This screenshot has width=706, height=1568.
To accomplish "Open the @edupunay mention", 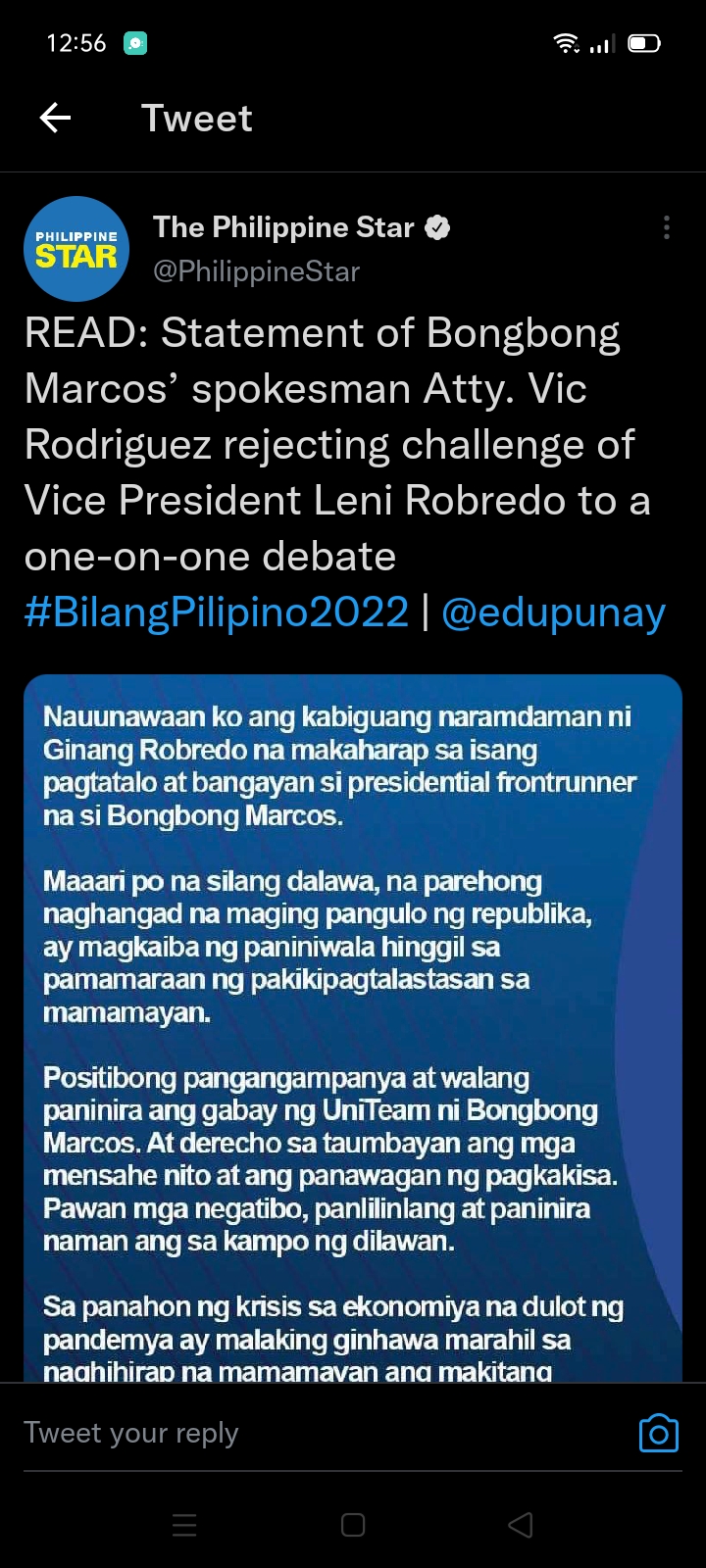I will tap(553, 612).
